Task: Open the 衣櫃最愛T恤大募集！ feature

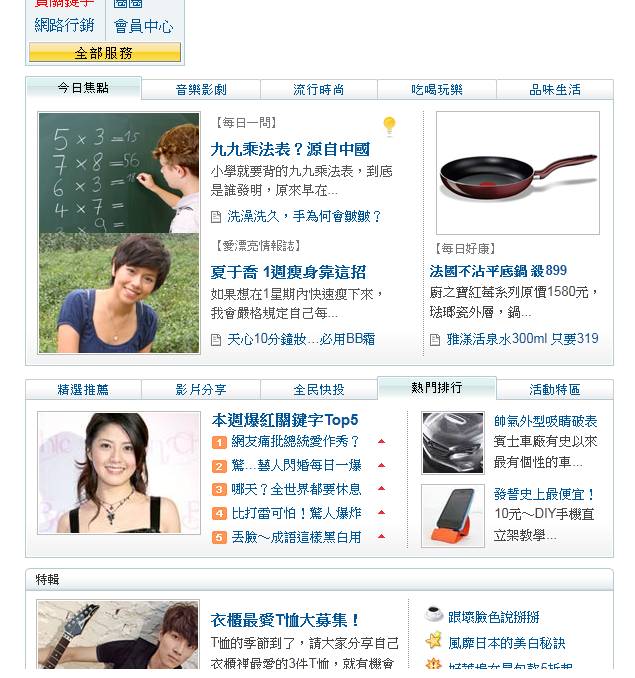Action: [x=286, y=620]
